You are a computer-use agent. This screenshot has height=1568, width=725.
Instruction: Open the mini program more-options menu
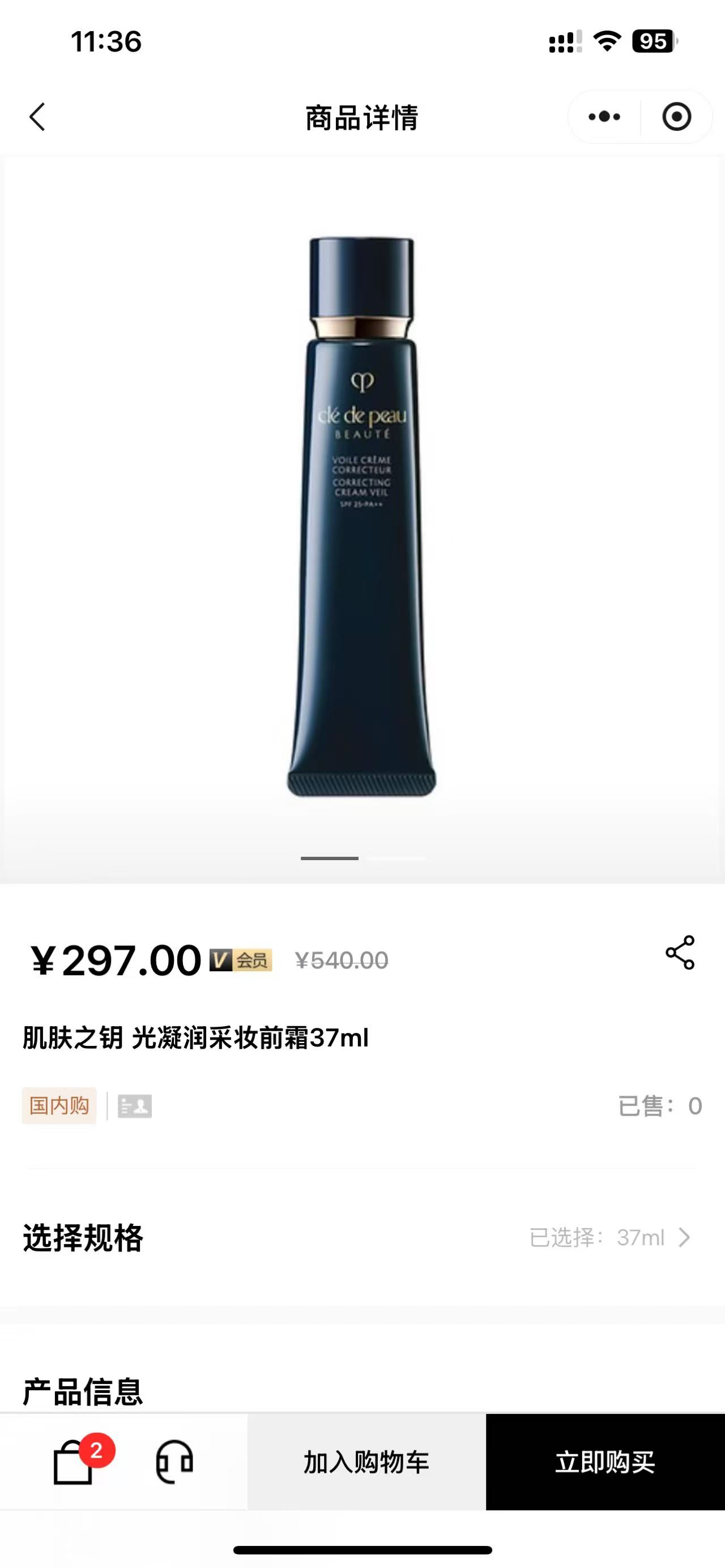tap(604, 116)
